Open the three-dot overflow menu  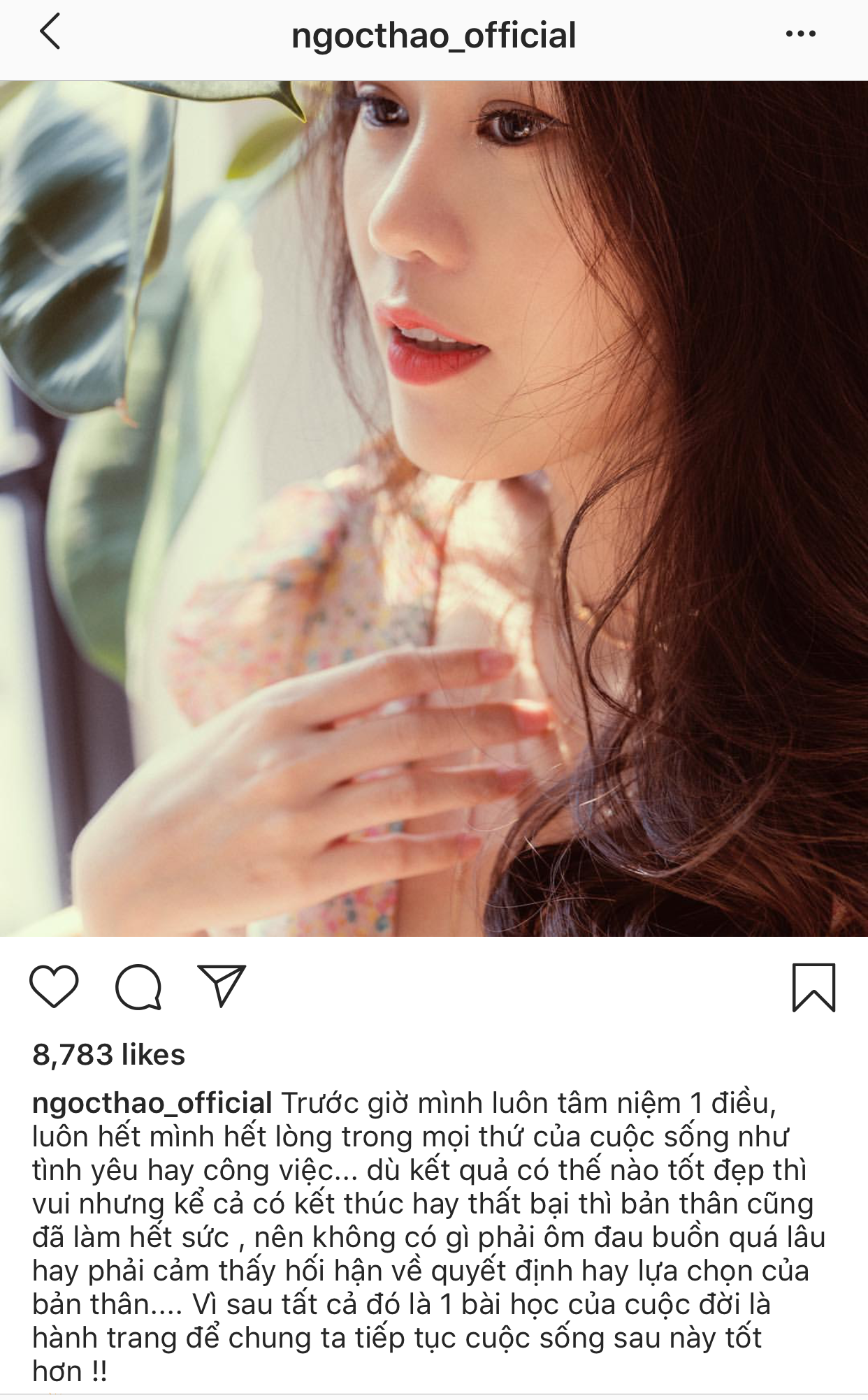tap(800, 34)
